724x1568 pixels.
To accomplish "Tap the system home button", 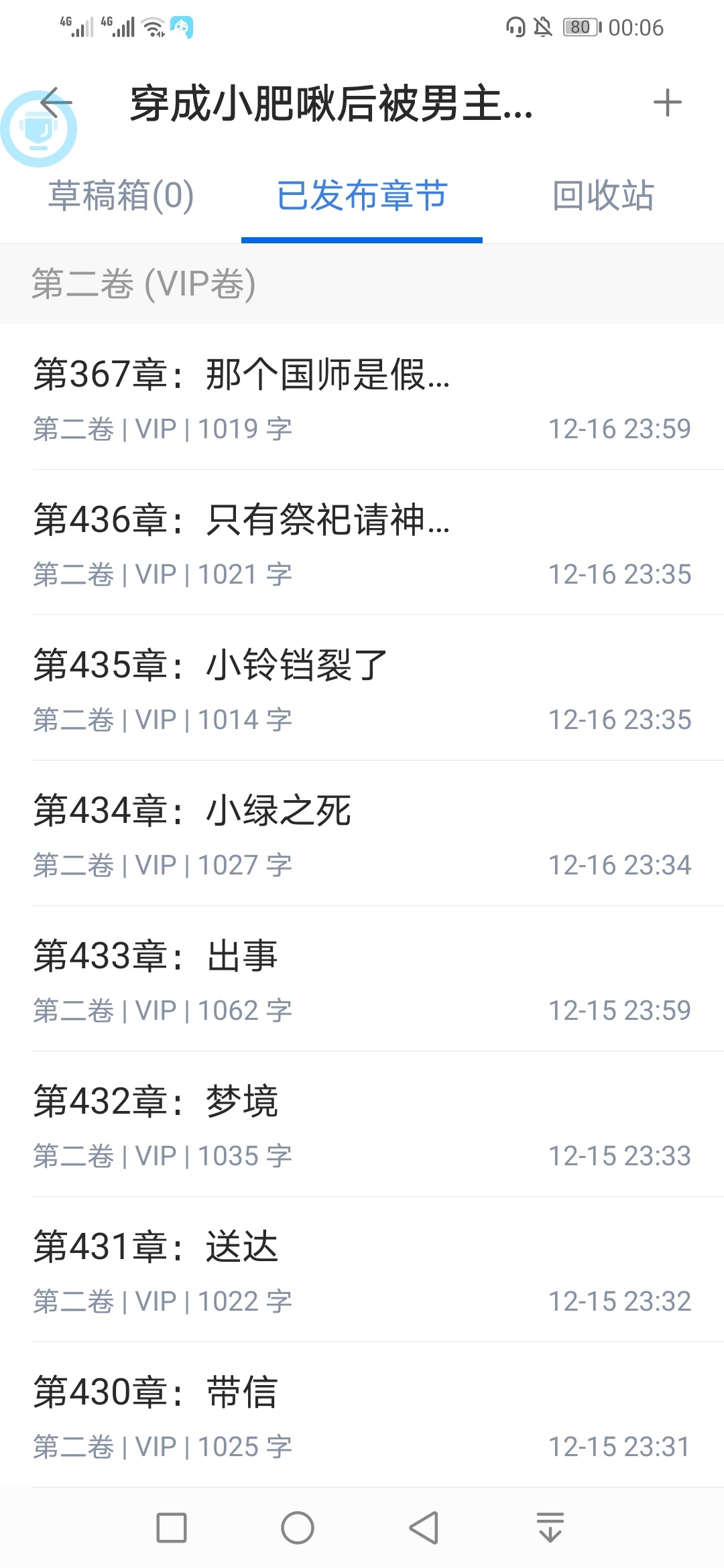I will coord(298,1528).
